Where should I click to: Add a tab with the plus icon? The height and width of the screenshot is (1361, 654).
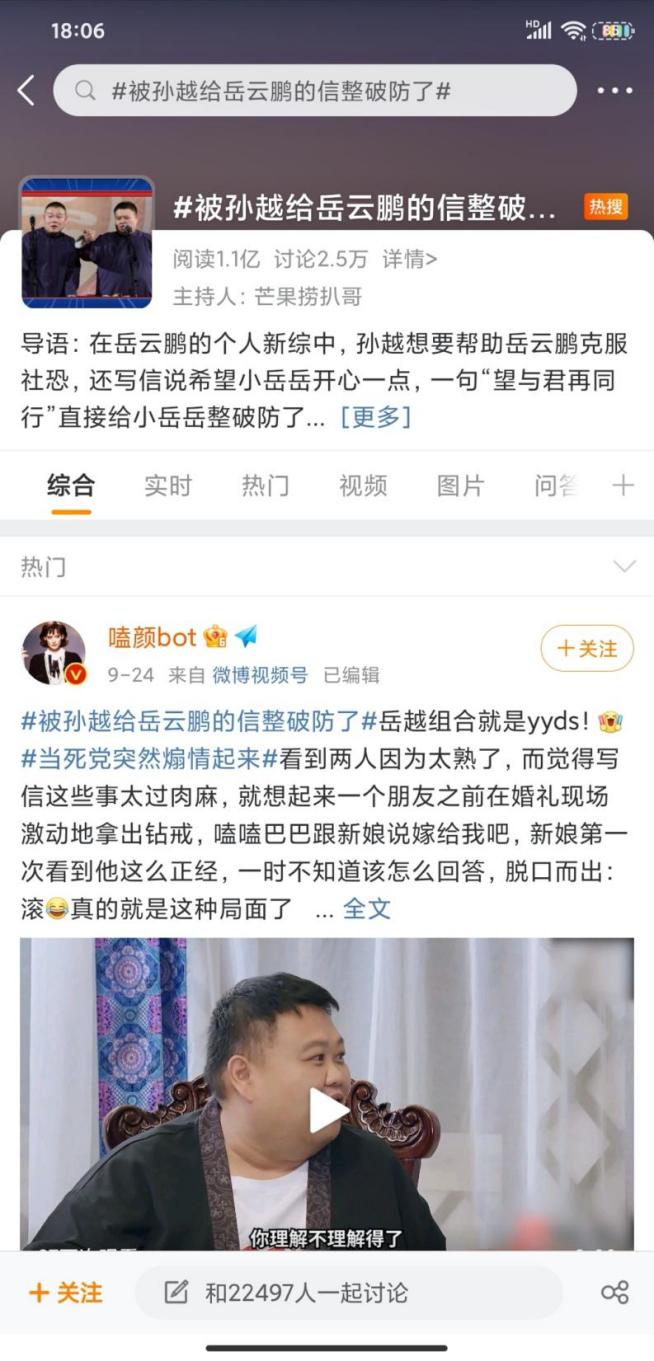623,486
